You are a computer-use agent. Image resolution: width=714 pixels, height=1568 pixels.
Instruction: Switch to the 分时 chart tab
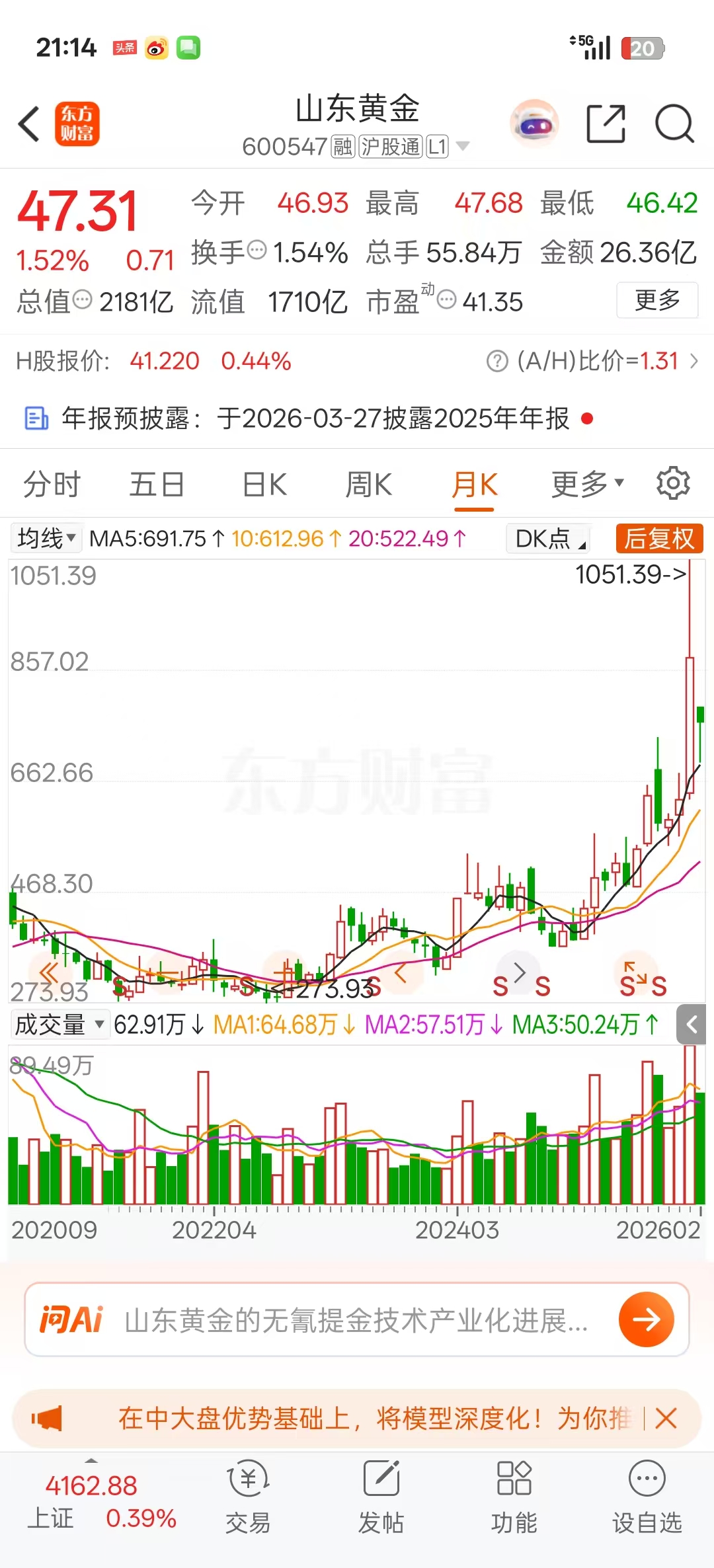click(x=52, y=485)
